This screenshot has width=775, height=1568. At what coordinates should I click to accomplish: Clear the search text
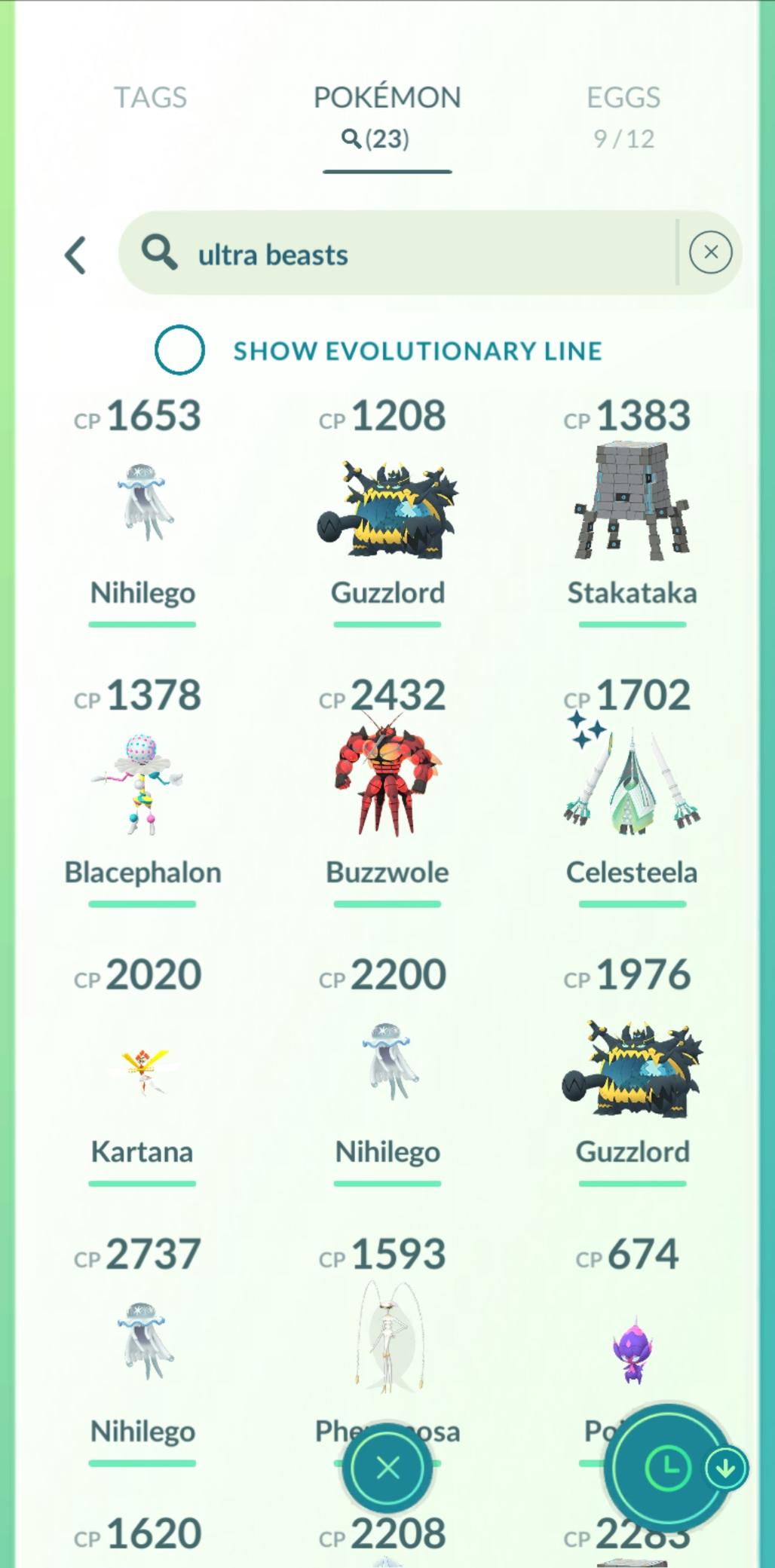(710, 252)
